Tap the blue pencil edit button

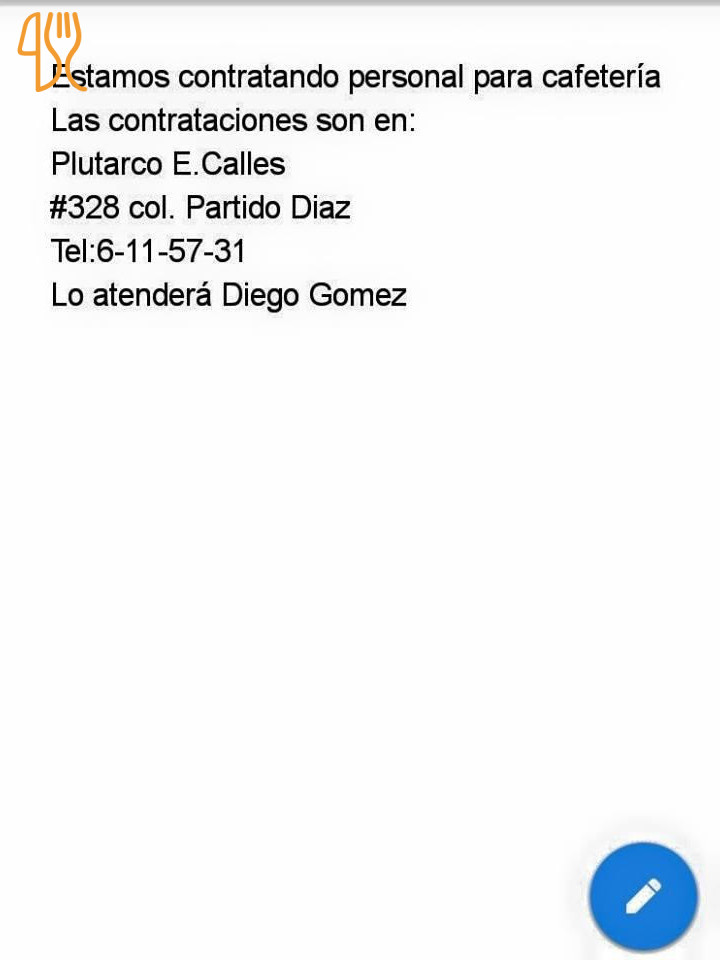(643, 896)
